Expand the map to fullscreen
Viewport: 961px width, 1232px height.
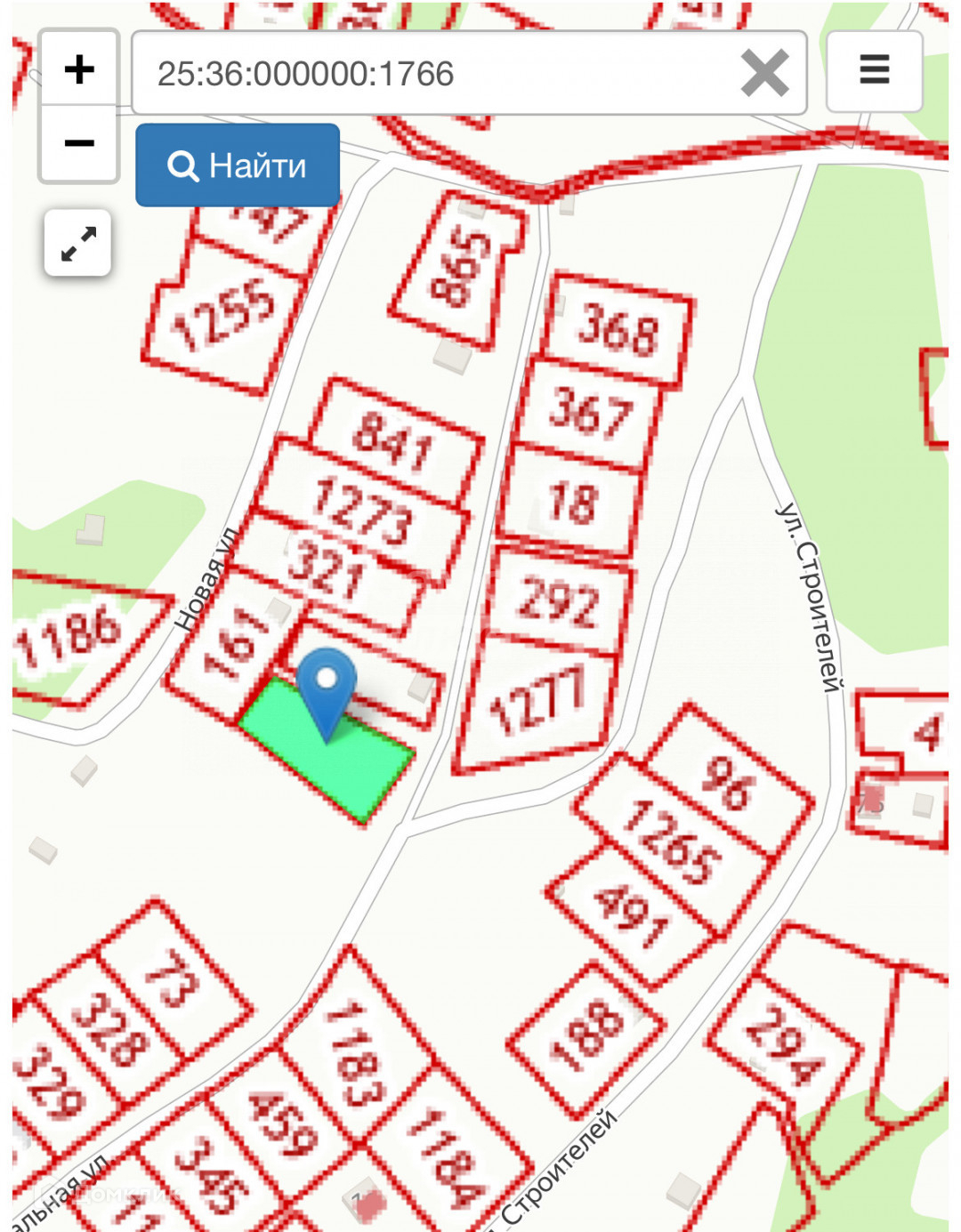pyautogui.click(x=78, y=244)
